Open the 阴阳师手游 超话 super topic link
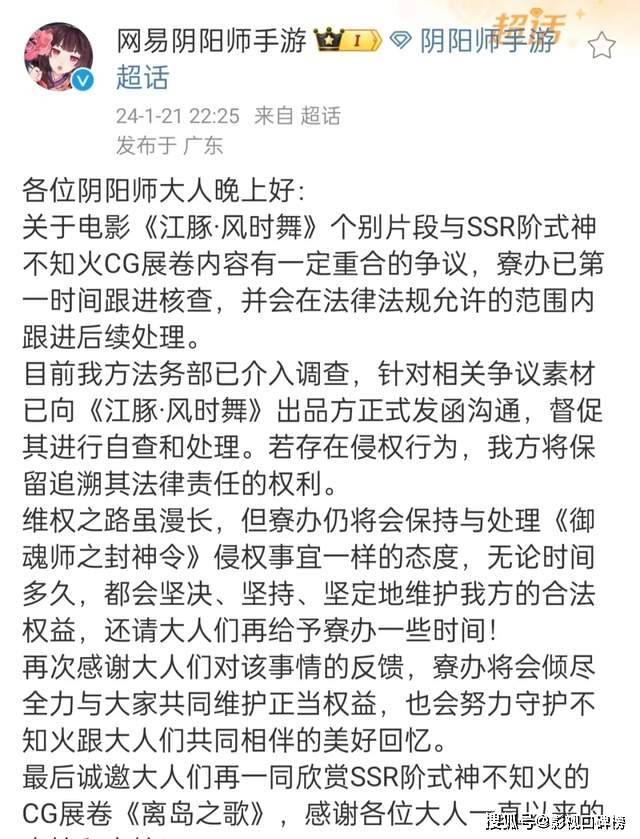This screenshot has width=640, height=839. tap(486, 41)
